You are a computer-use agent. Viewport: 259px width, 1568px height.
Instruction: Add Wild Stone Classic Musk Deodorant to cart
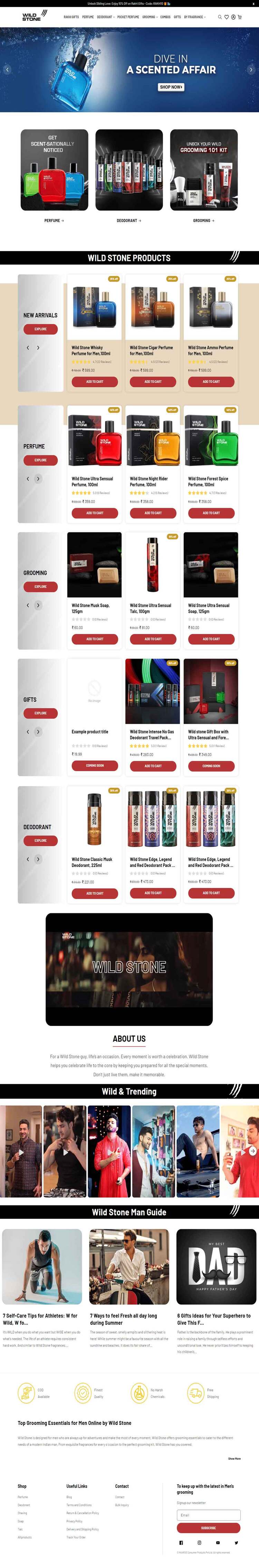click(x=95, y=894)
